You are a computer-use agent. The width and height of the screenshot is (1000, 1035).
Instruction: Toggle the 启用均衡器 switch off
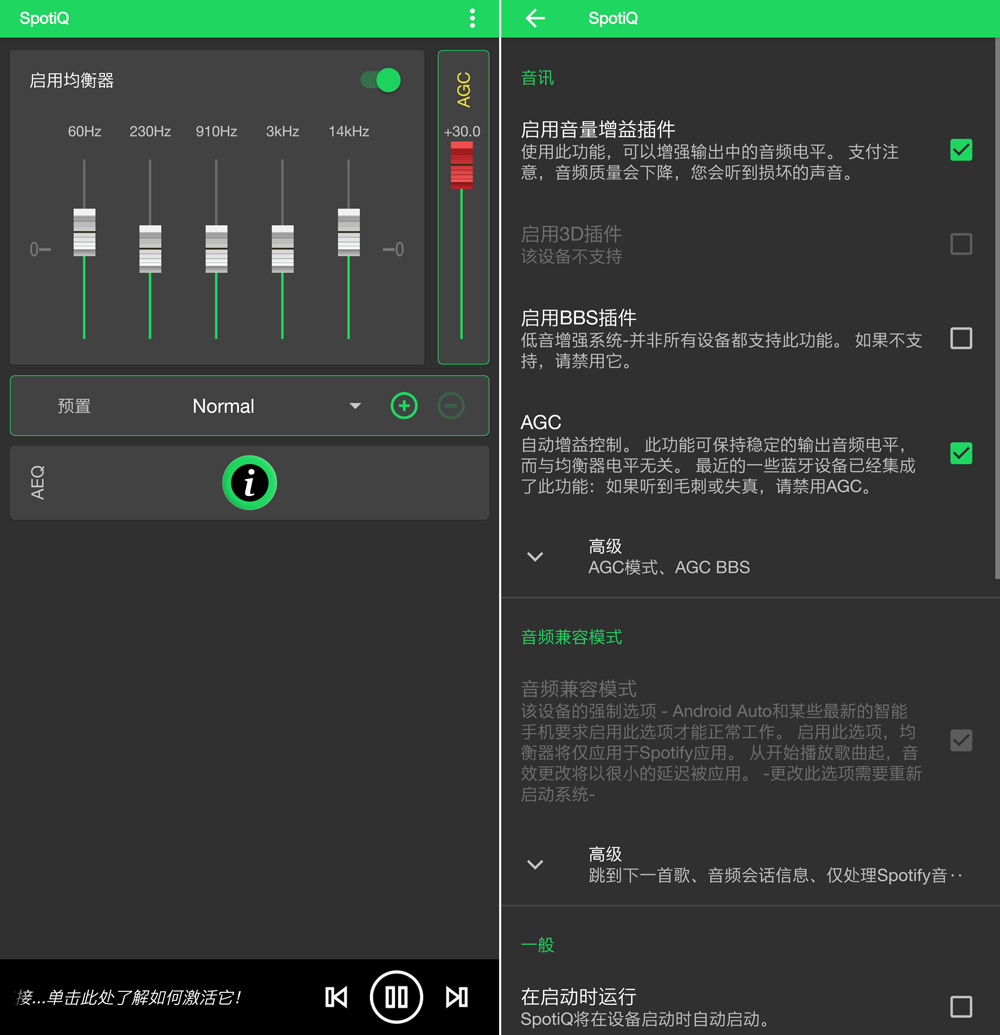click(x=381, y=81)
